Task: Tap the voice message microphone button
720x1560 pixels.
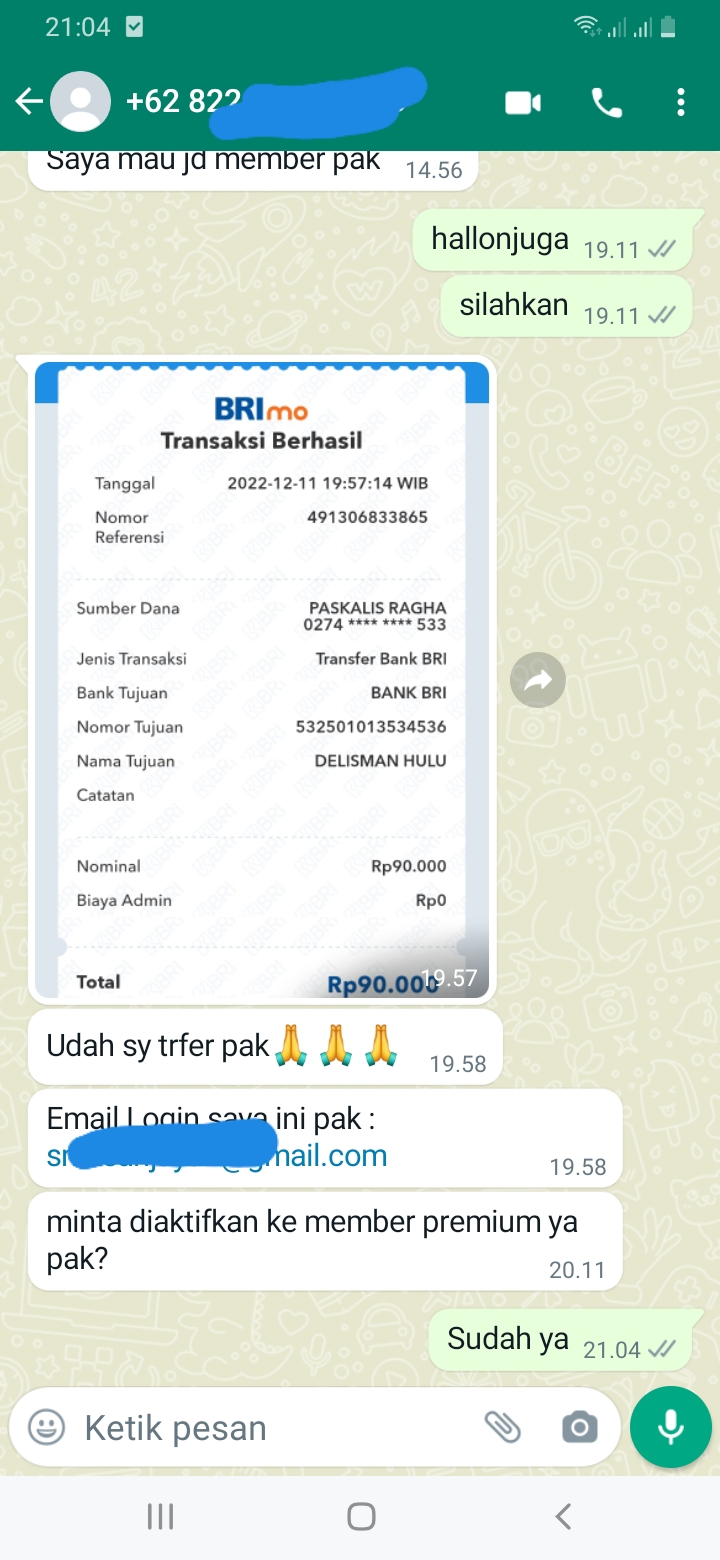Action: click(x=671, y=1427)
